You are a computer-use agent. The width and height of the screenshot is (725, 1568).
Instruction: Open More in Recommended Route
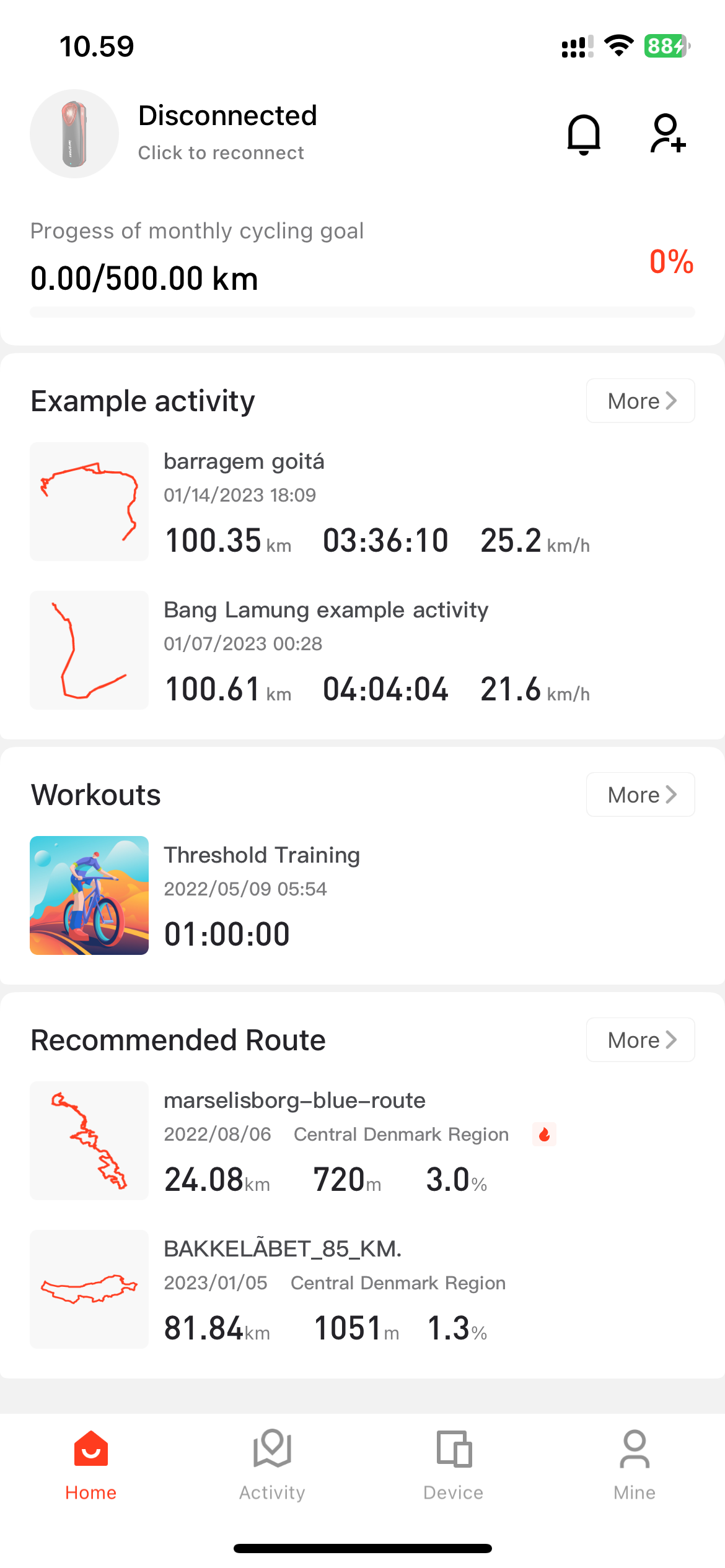tap(640, 1040)
